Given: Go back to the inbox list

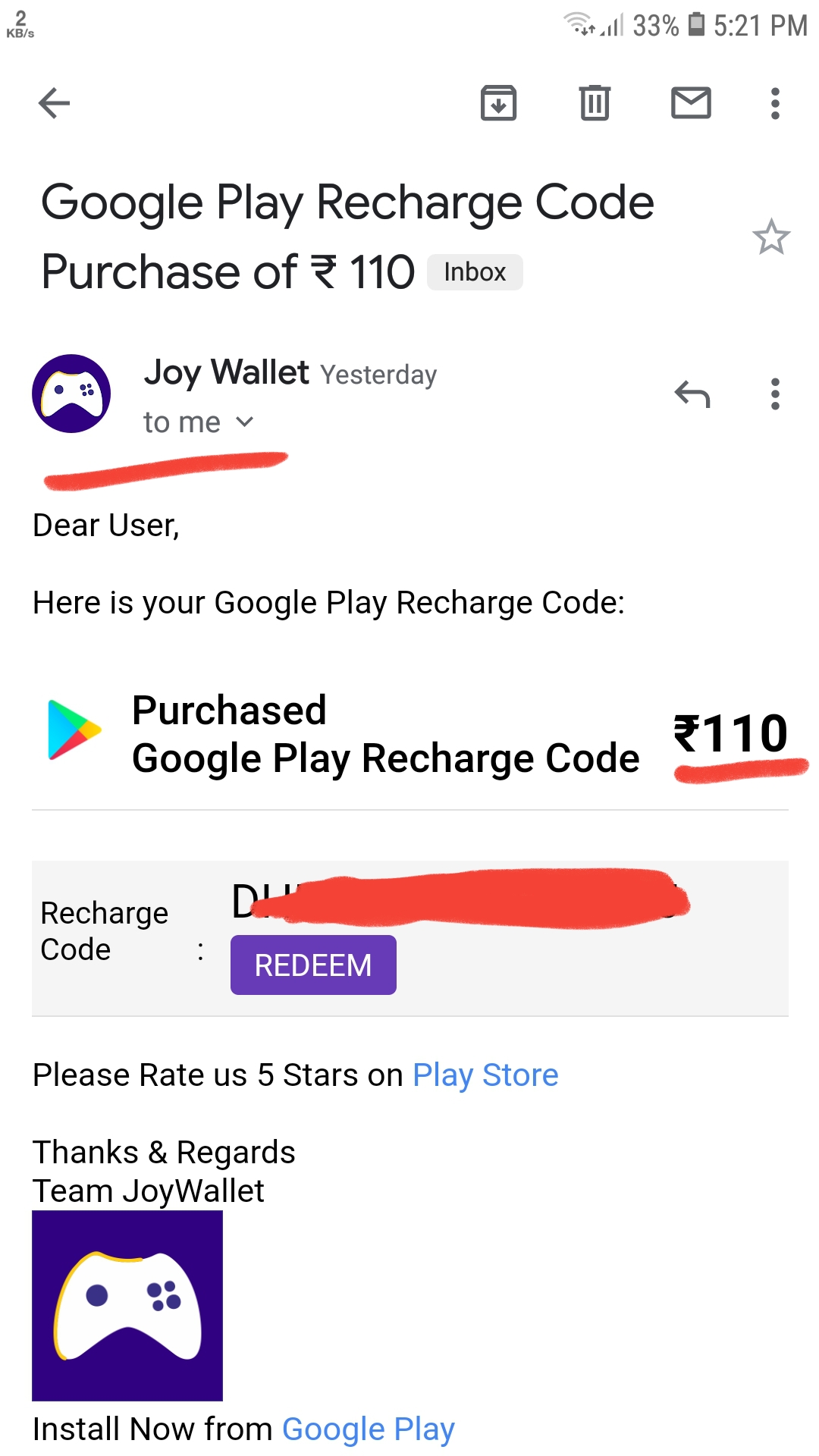Looking at the screenshot, I should coord(54,103).
